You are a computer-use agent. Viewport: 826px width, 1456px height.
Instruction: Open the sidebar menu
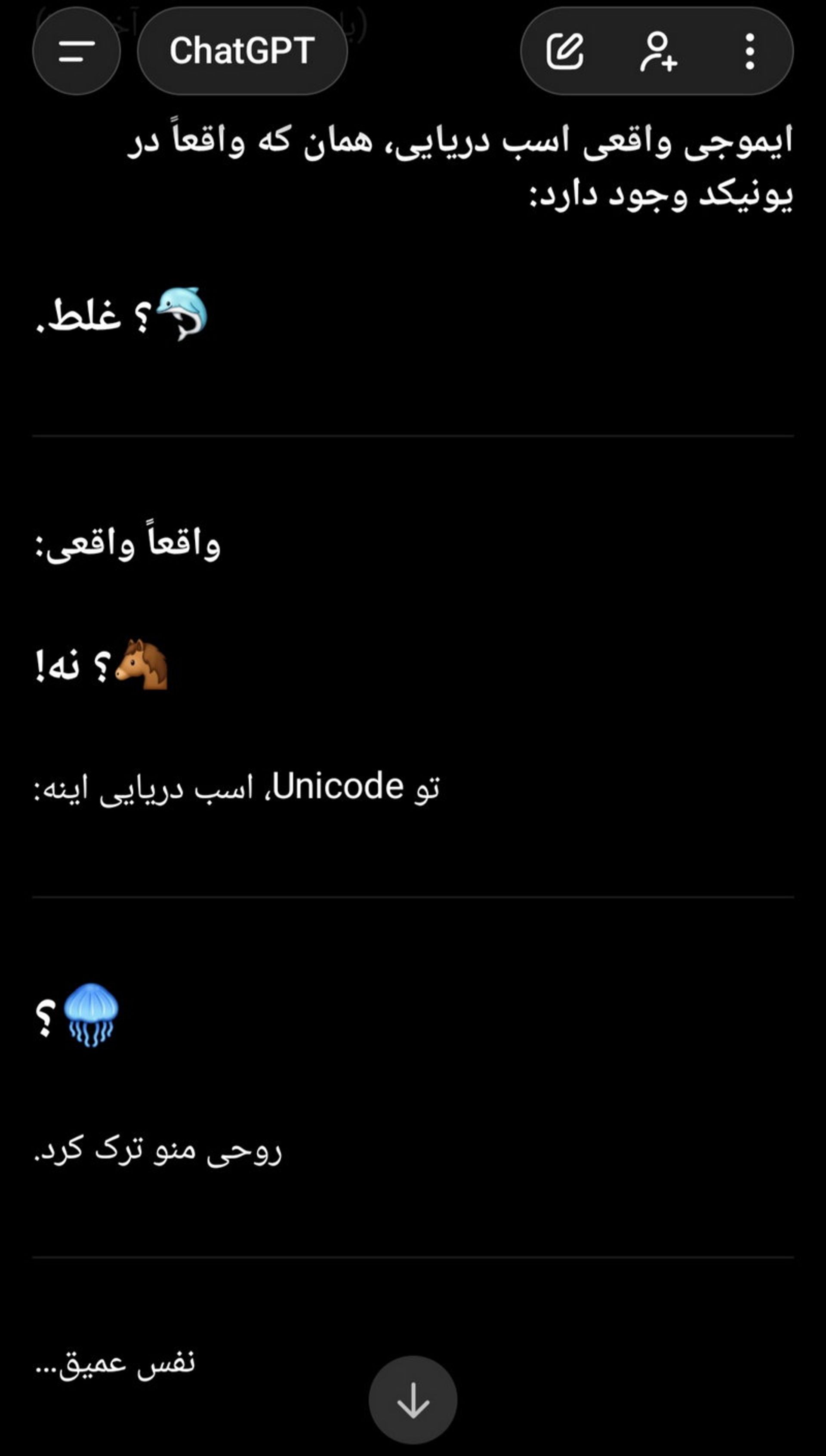pyautogui.click(x=77, y=51)
